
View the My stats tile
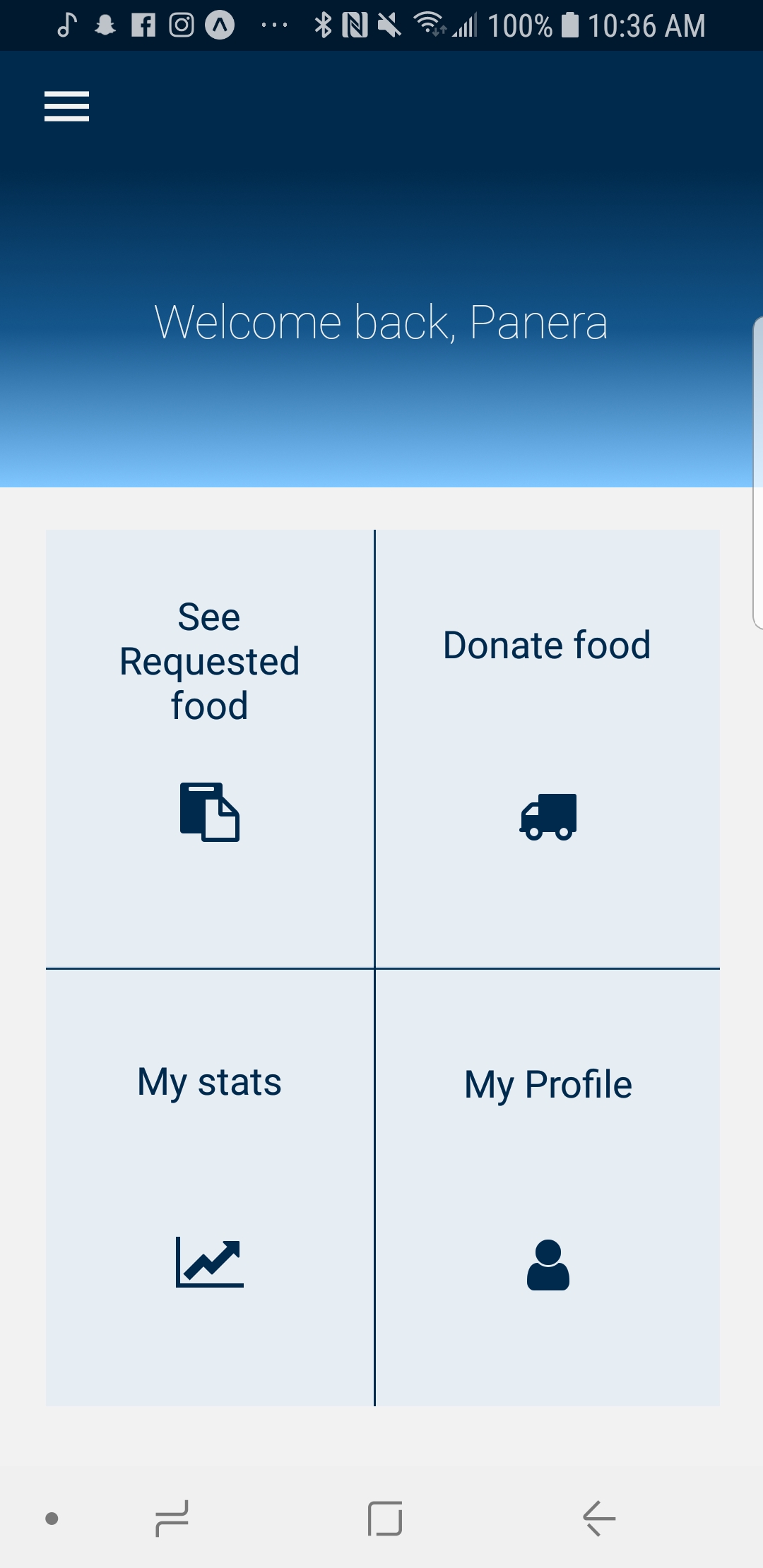[x=210, y=1187]
